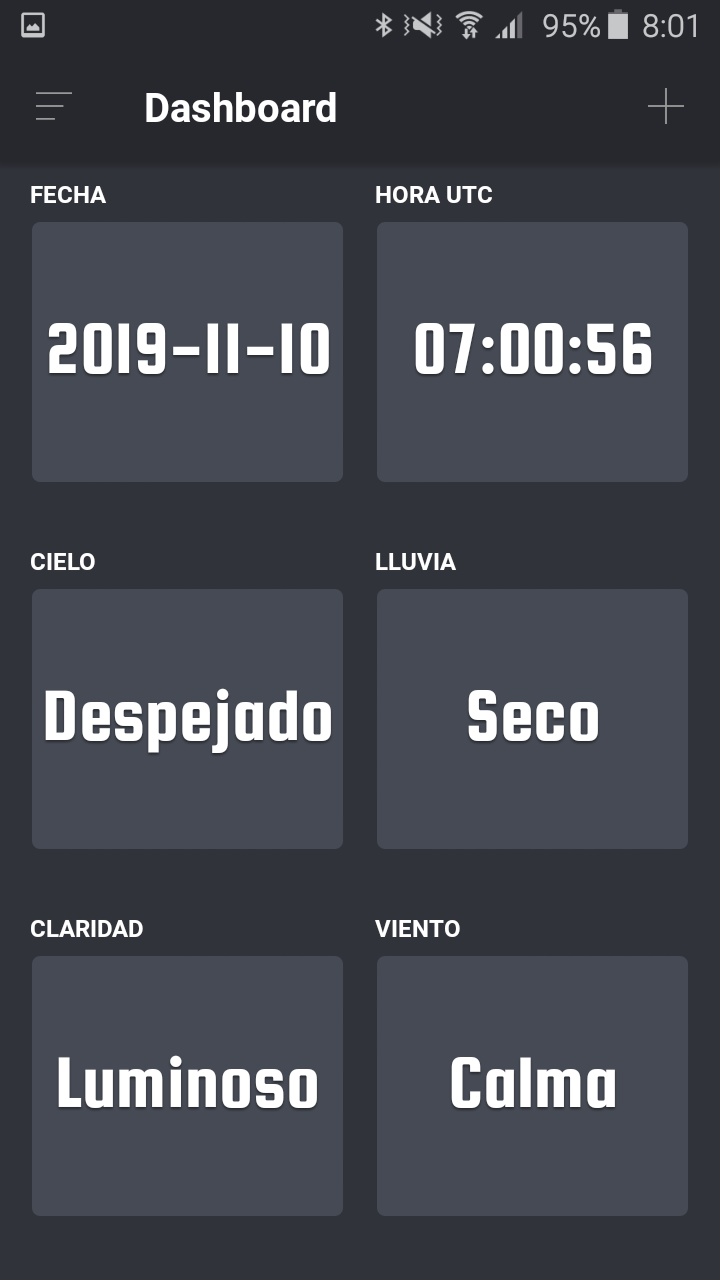Tap the HORA UTC time card

click(x=532, y=352)
